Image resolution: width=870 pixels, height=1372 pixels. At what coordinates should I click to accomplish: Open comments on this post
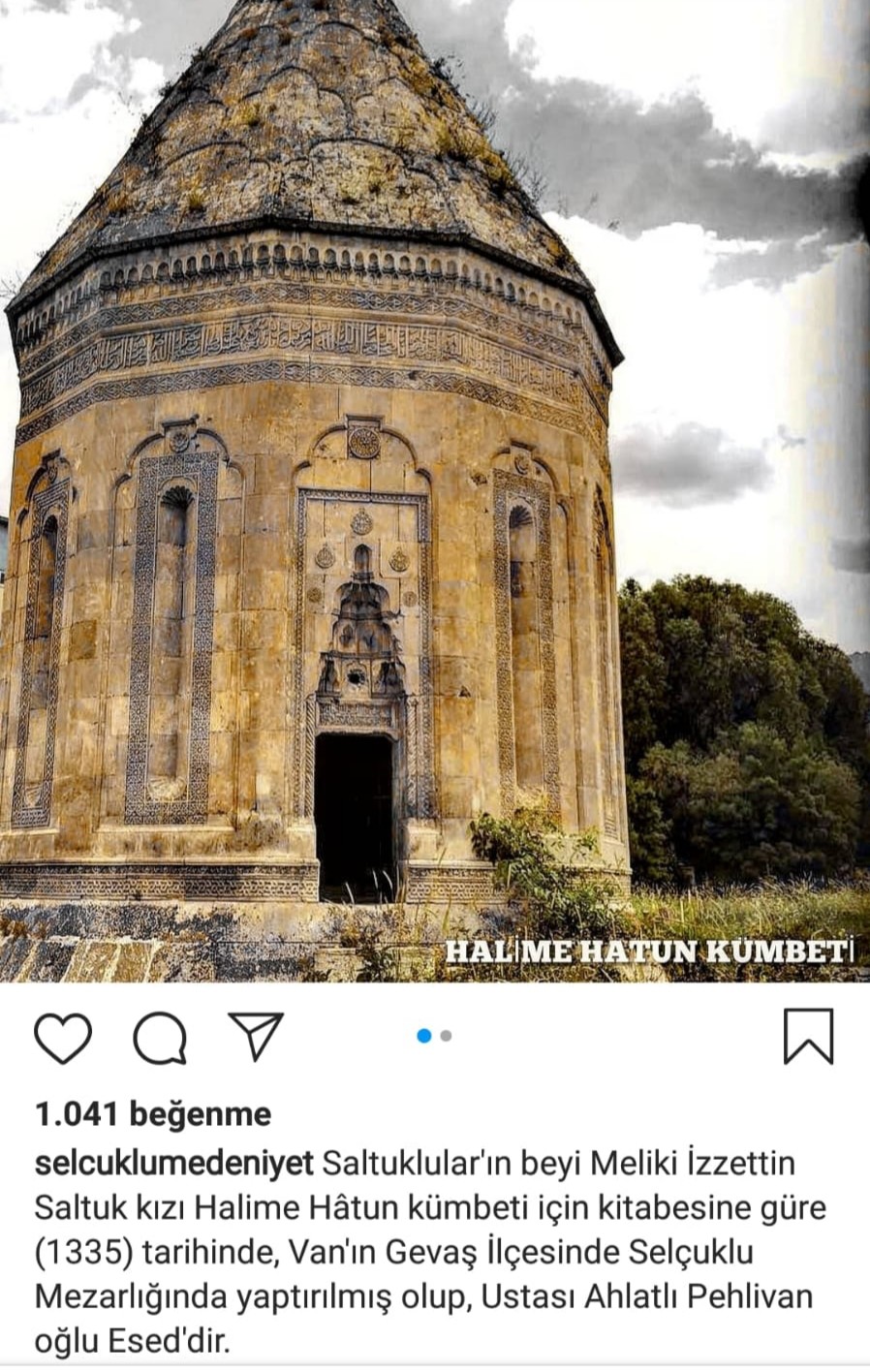[x=160, y=1038]
